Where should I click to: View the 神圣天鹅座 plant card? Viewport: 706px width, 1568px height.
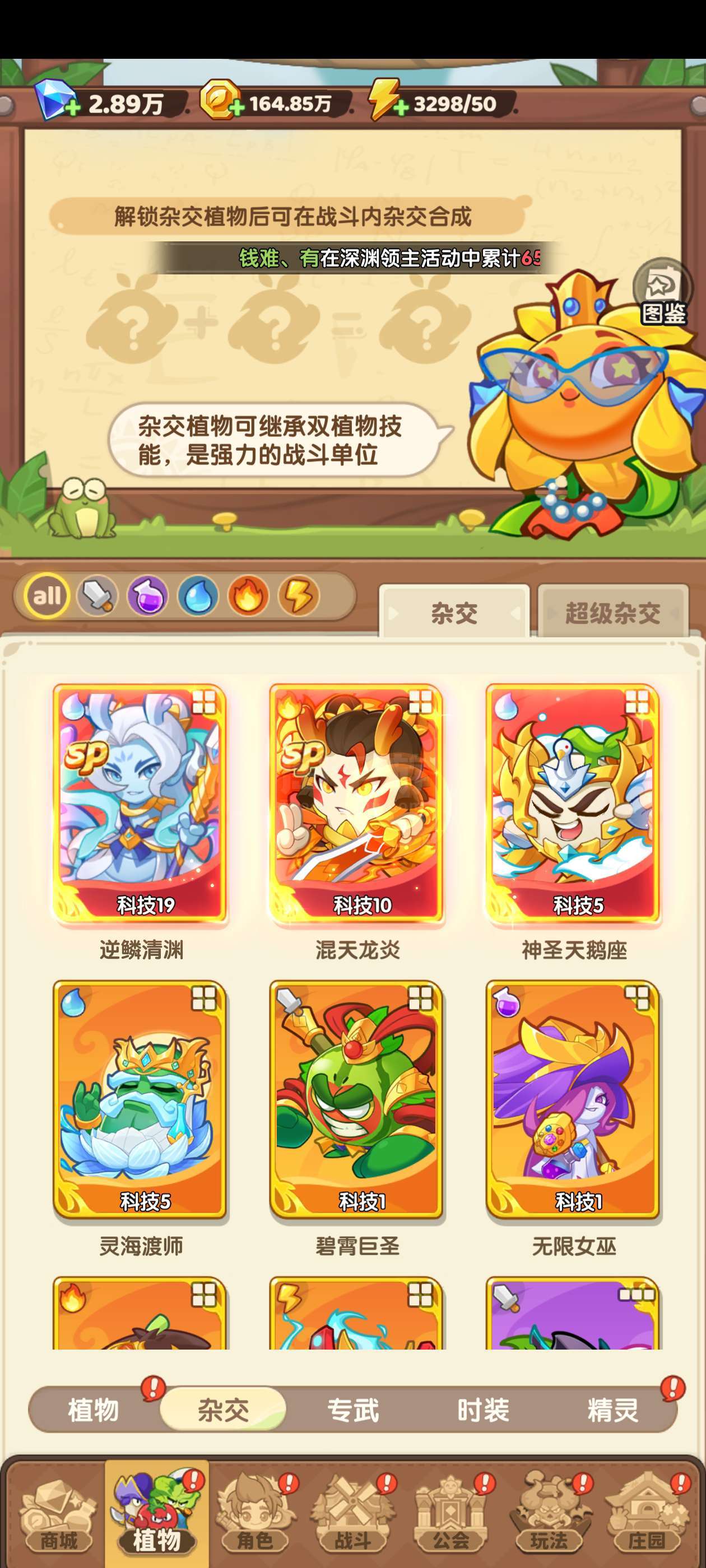(x=573, y=802)
